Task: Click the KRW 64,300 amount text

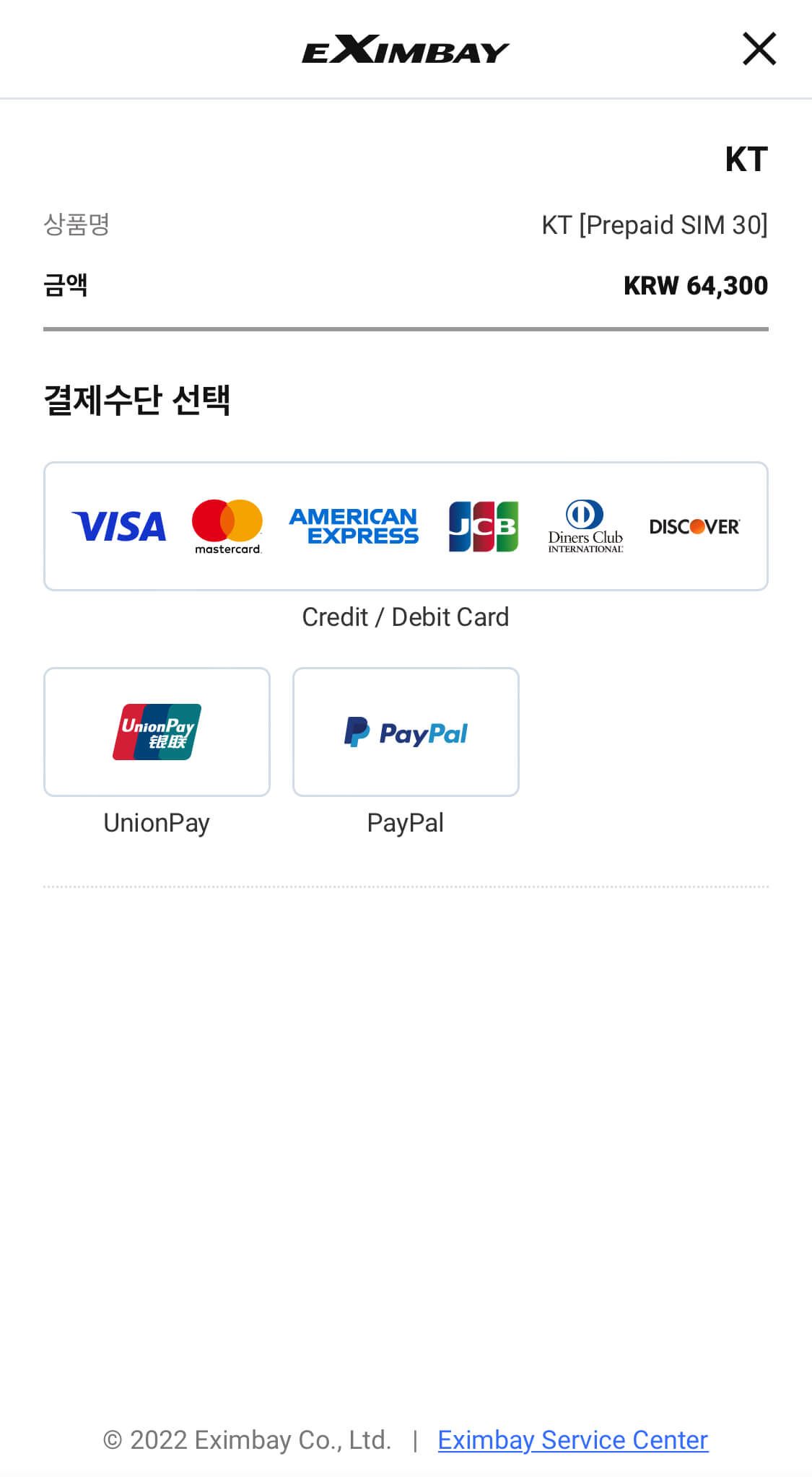Action: pos(695,286)
